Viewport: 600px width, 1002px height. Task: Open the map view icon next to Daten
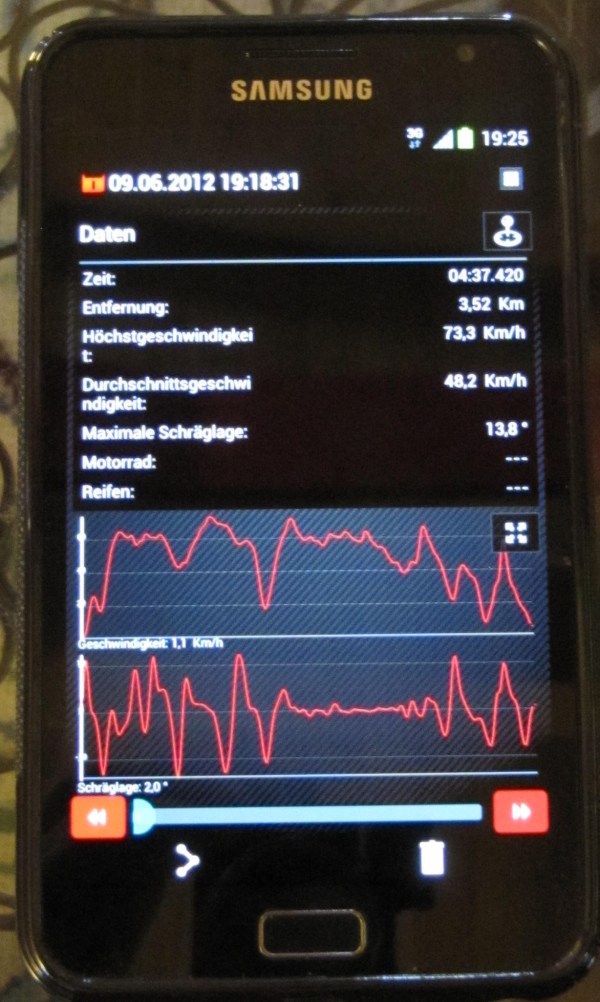pos(507,232)
